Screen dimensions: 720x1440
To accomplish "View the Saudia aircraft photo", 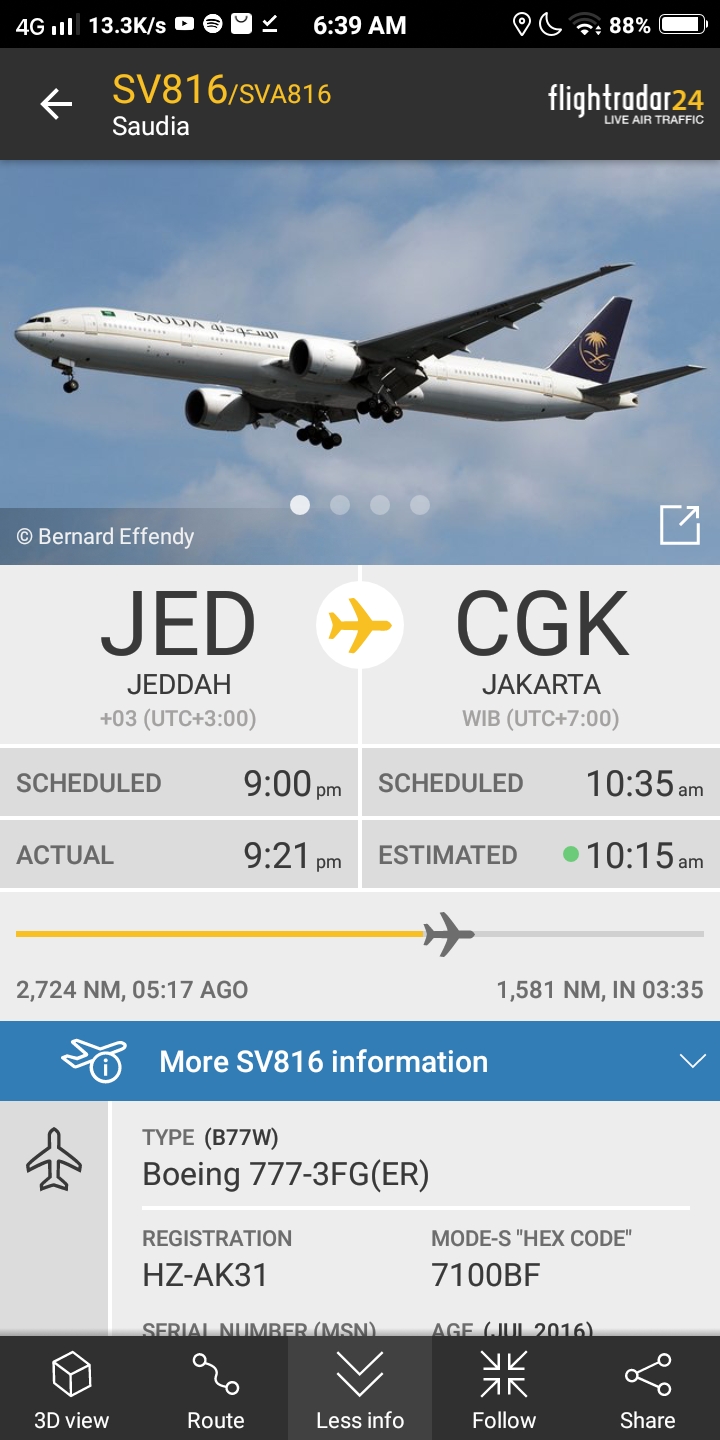I will pyautogui.click(x=360, y=360).
